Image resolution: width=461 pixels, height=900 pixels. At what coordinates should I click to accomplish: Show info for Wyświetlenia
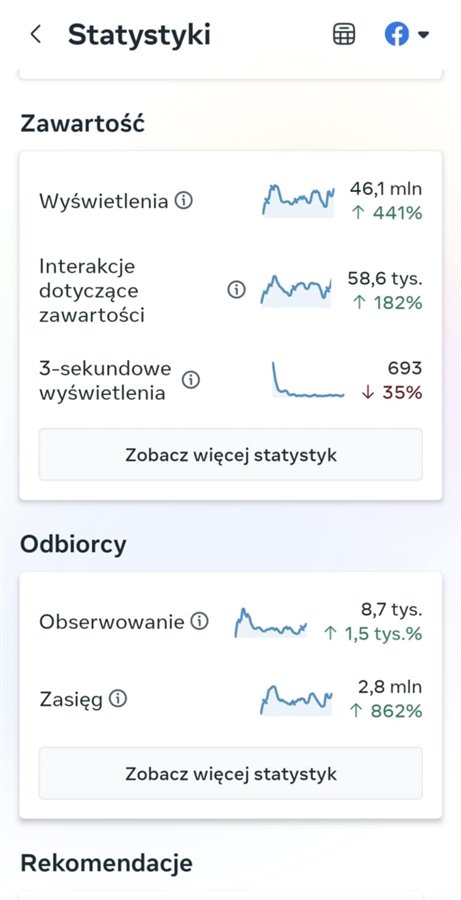tap(183, 201)
